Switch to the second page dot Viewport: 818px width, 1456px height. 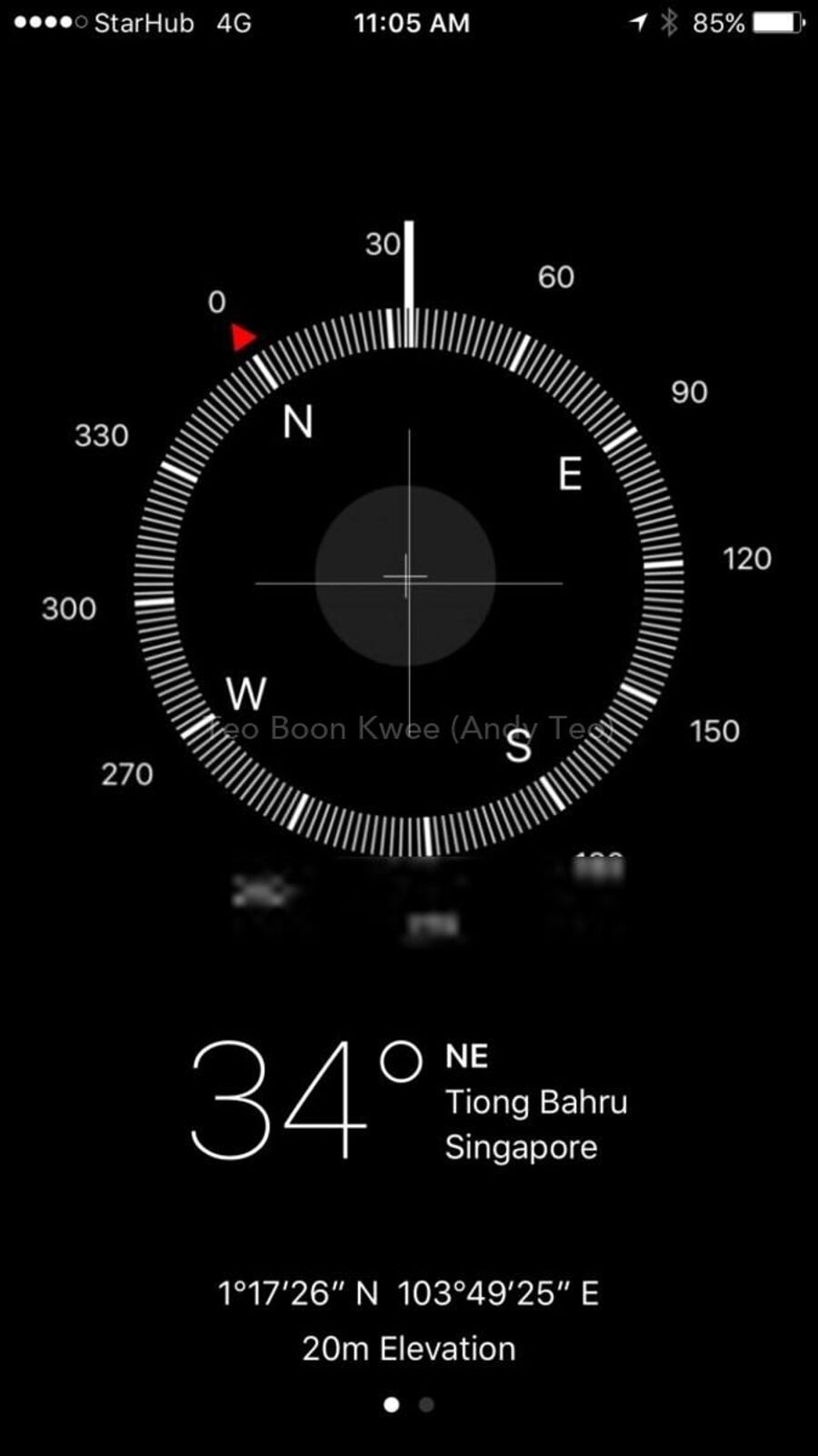(x=426, y=1404)
